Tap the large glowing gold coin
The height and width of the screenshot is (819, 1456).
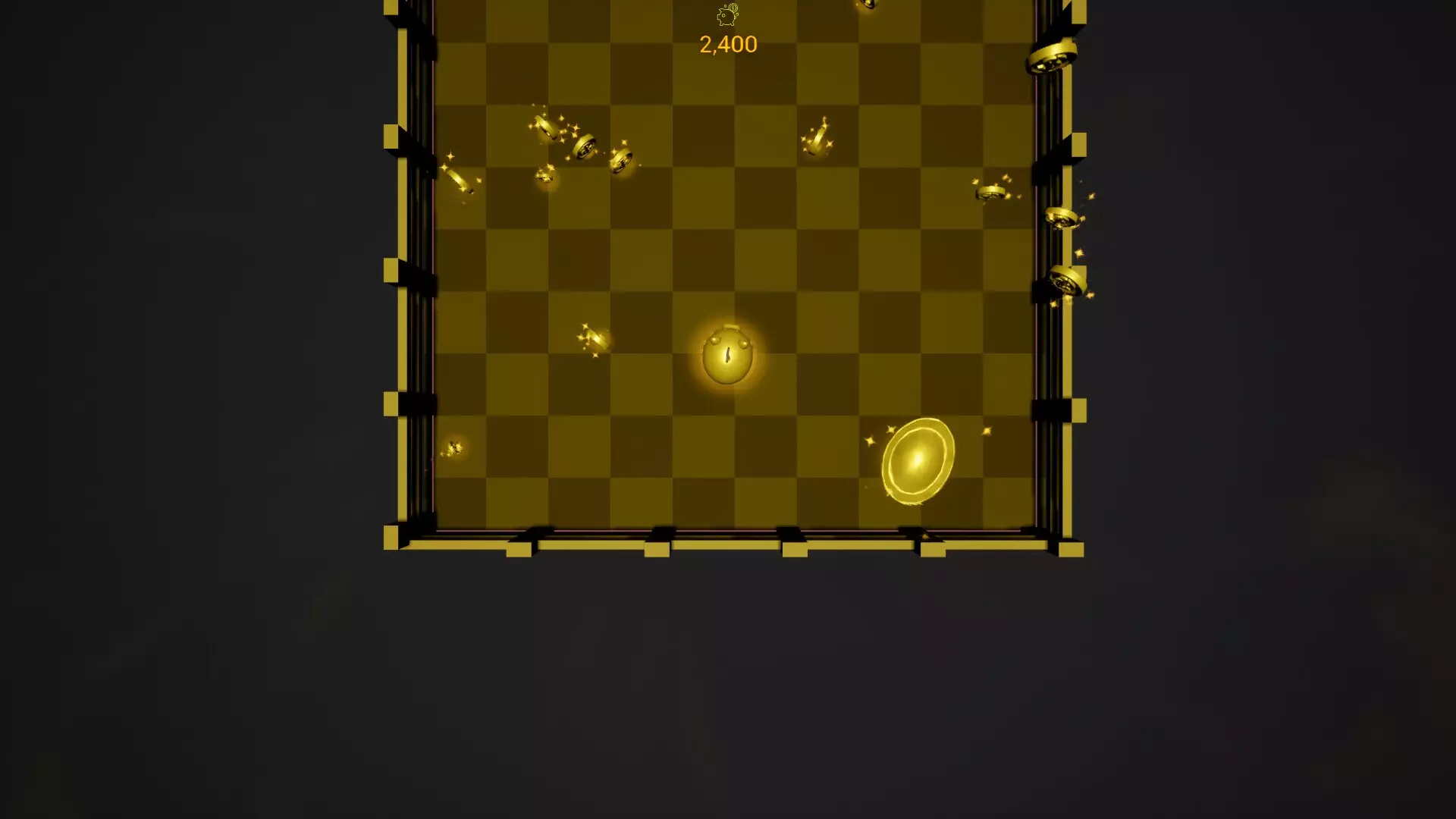point(918,460)
